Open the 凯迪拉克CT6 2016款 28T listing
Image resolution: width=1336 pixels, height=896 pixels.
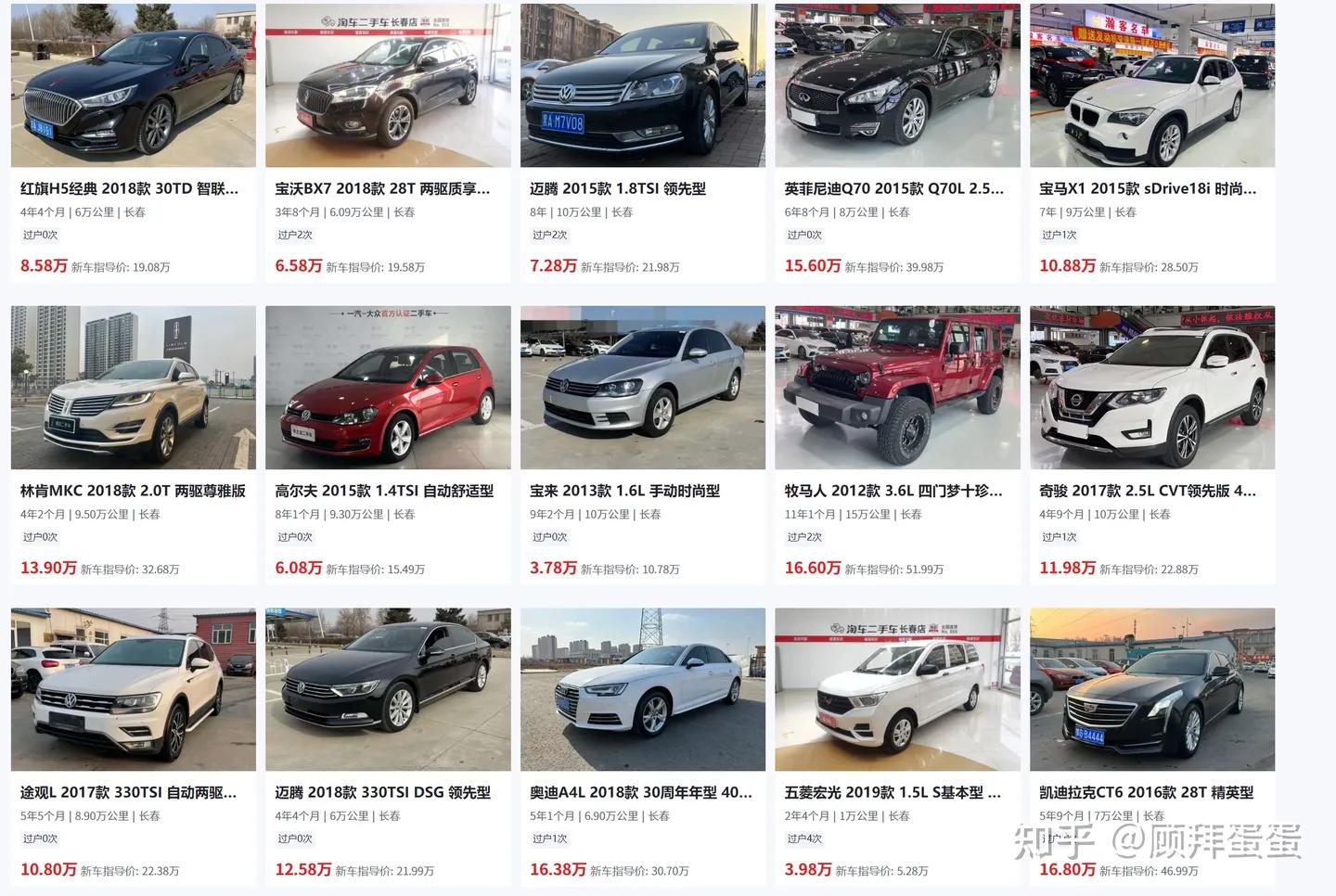[1146, 792]
